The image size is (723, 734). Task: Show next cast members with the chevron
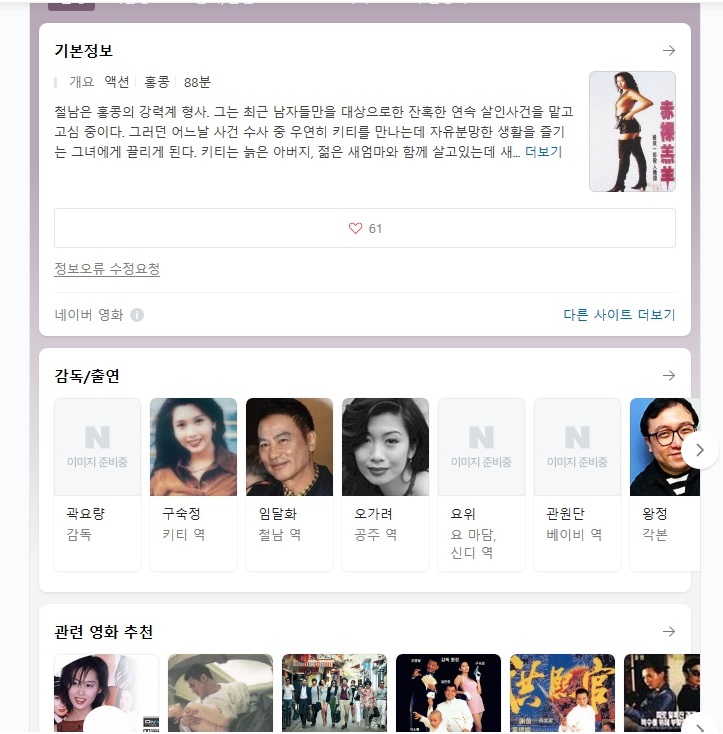point(700,449)
